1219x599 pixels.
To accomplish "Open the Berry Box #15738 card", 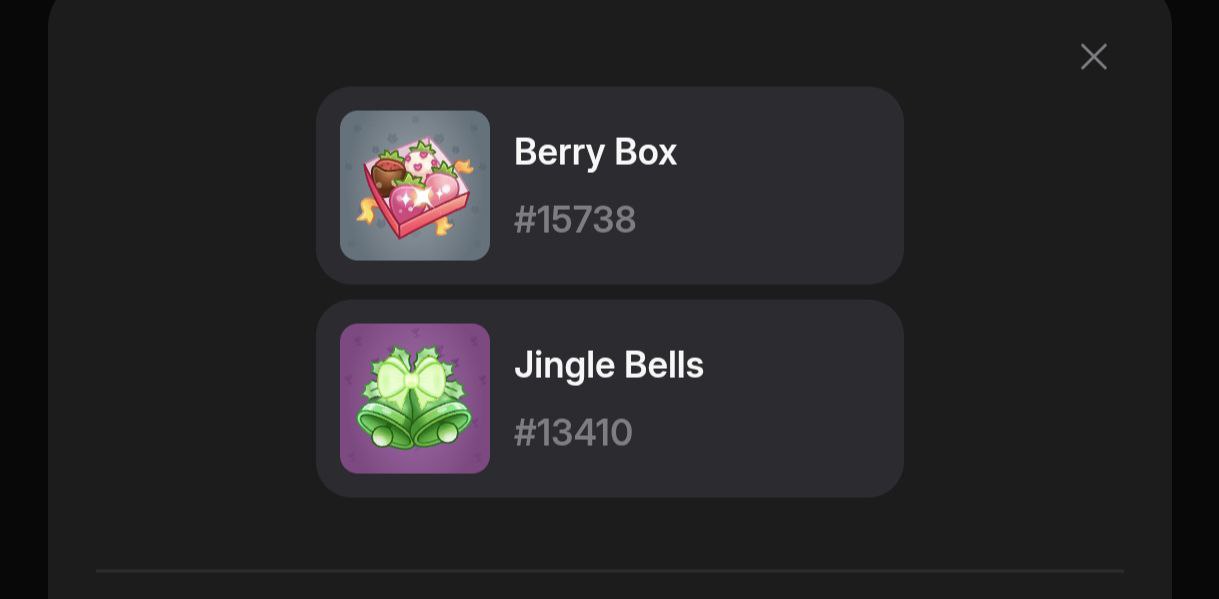I will click(609, 186).
